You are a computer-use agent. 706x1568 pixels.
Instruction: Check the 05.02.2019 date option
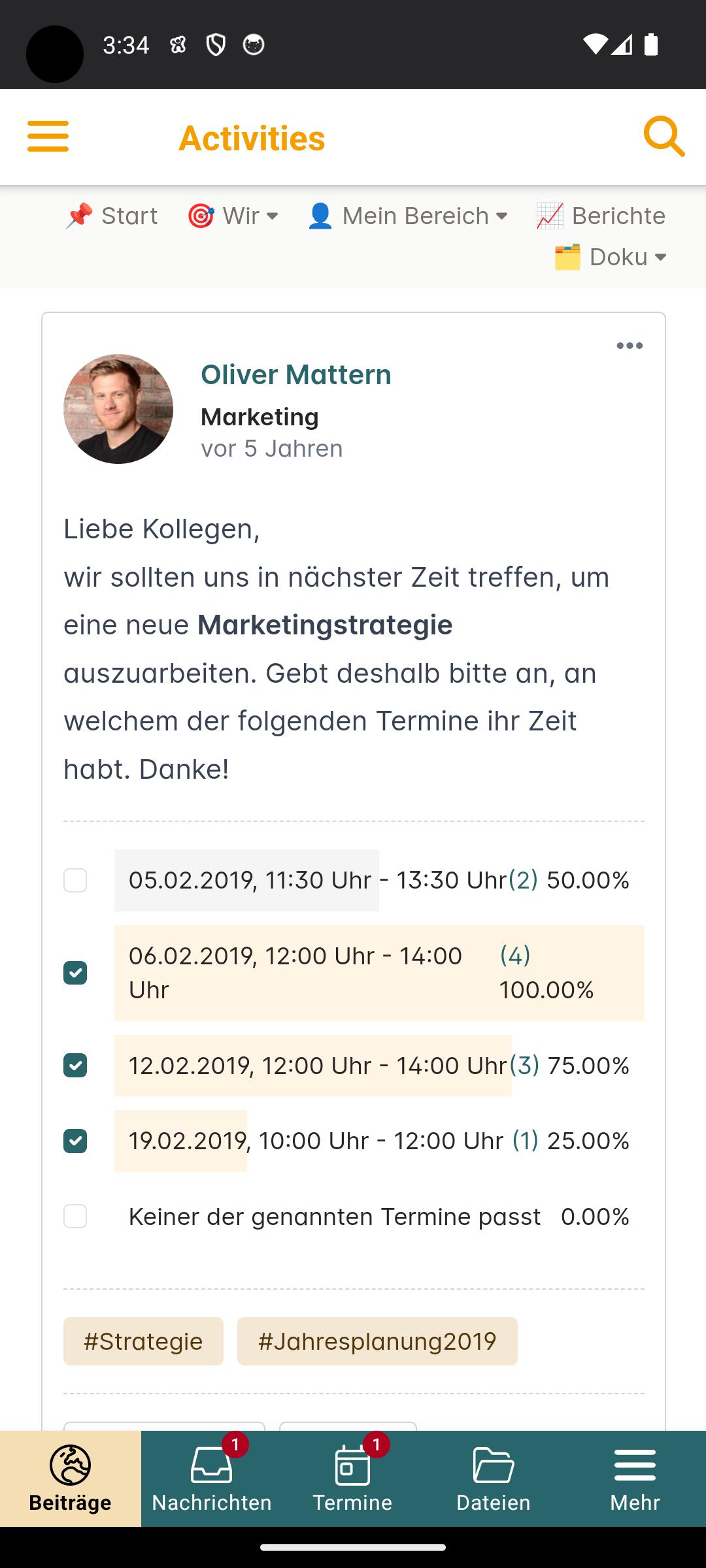click(75, 880)
